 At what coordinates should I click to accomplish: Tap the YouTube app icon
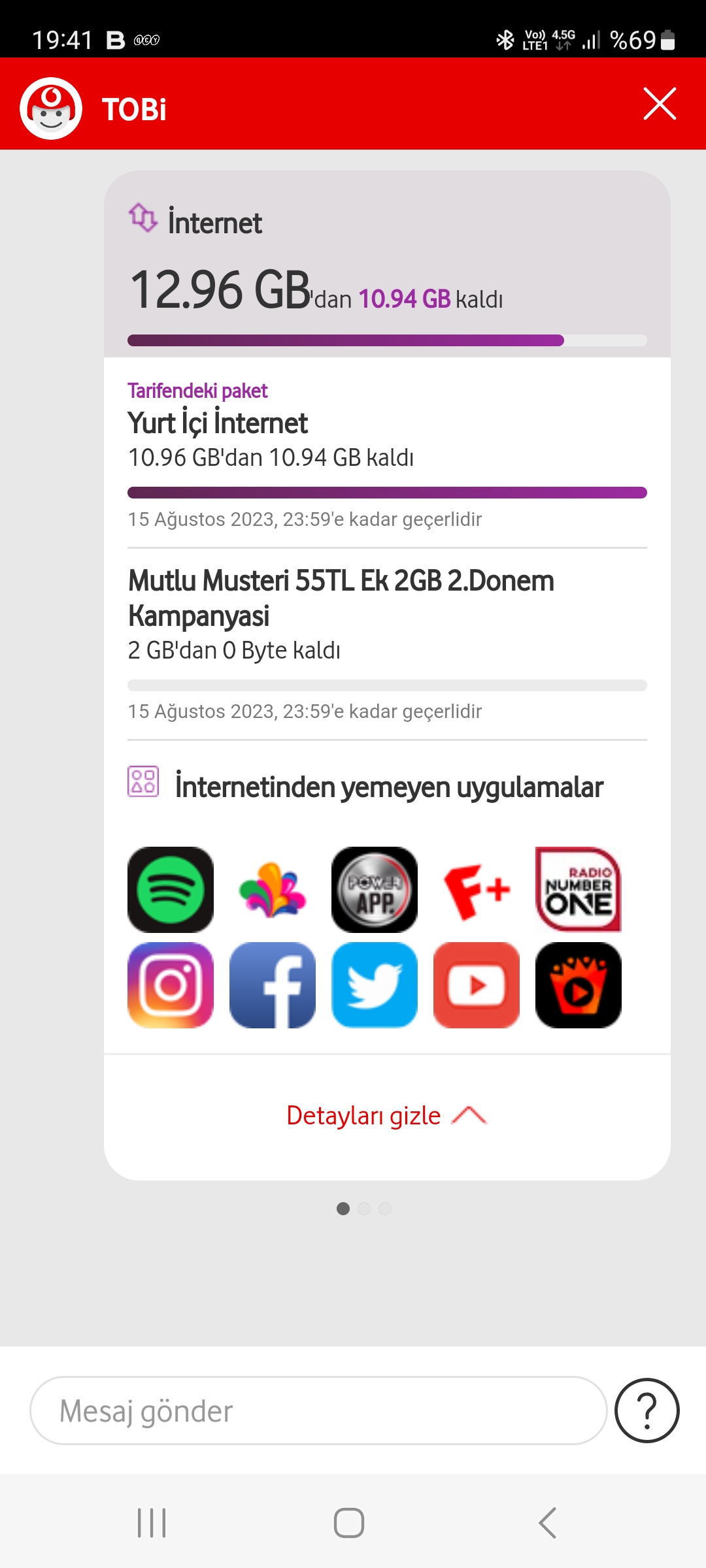477,985
